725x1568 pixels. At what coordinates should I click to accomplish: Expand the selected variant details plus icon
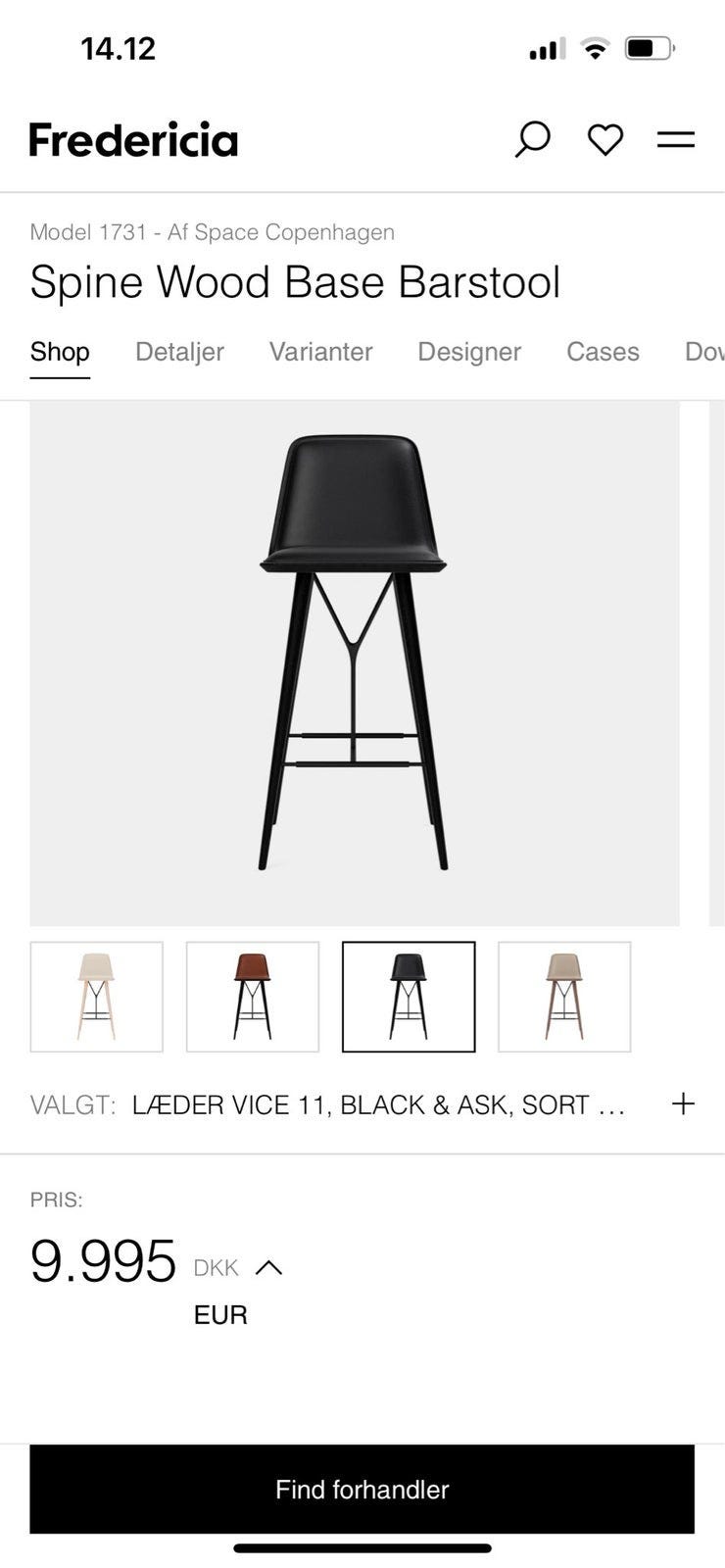683,1103
